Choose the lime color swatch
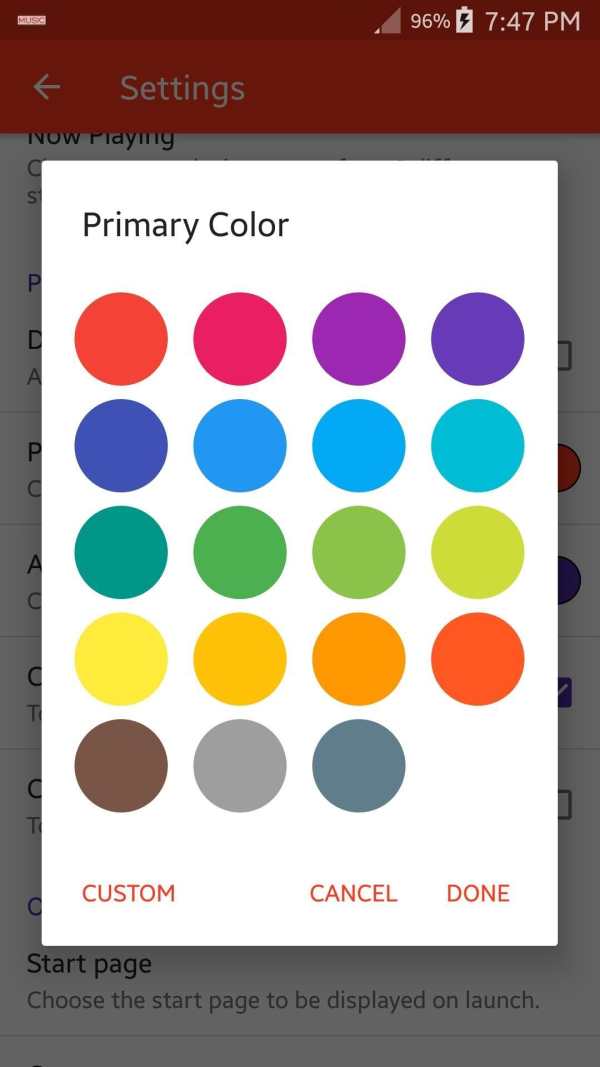This screenshot has width=600, height=1067. click(478, 553)
